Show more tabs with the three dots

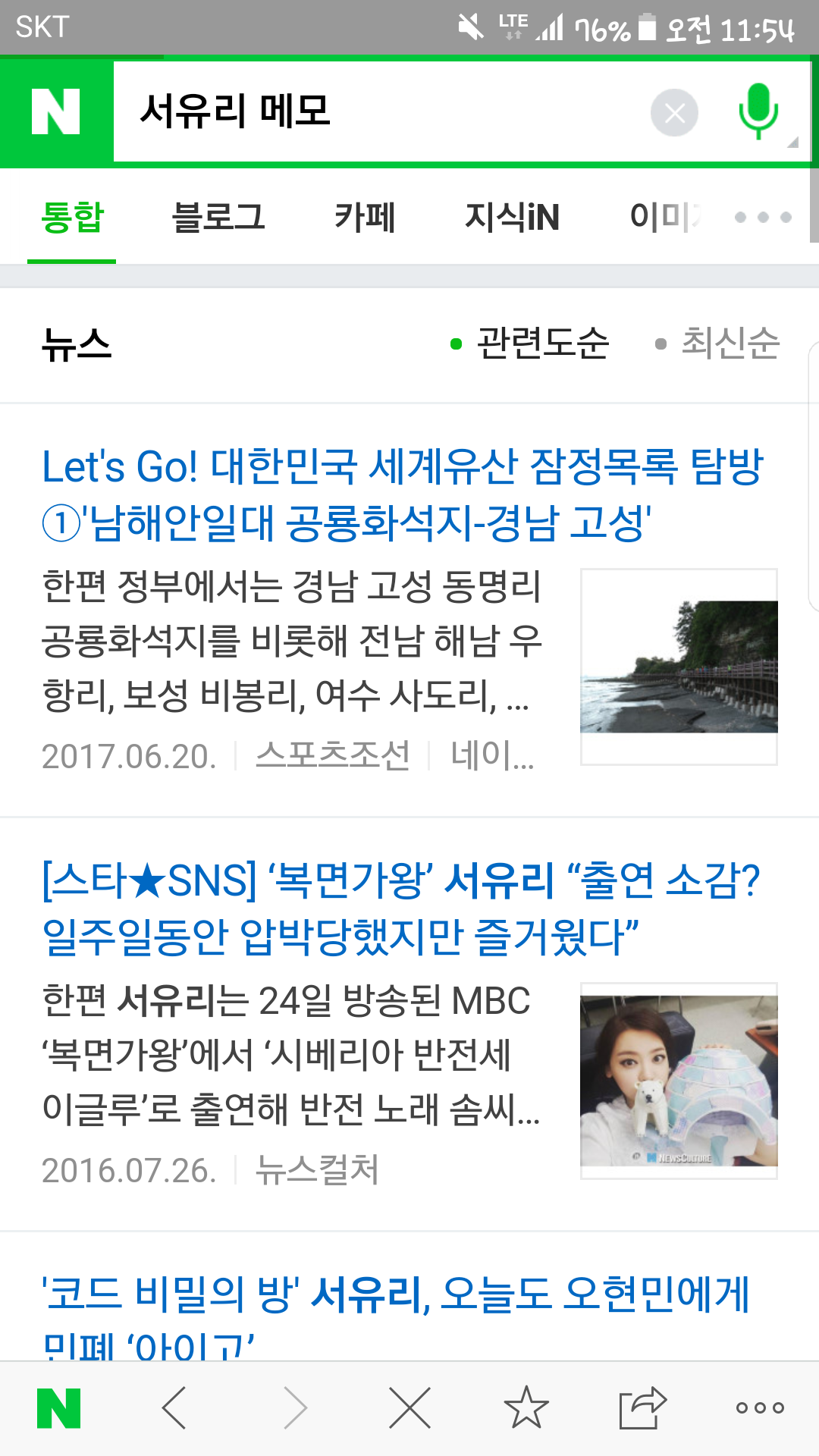pyautogui.click(x=763, y=218)
